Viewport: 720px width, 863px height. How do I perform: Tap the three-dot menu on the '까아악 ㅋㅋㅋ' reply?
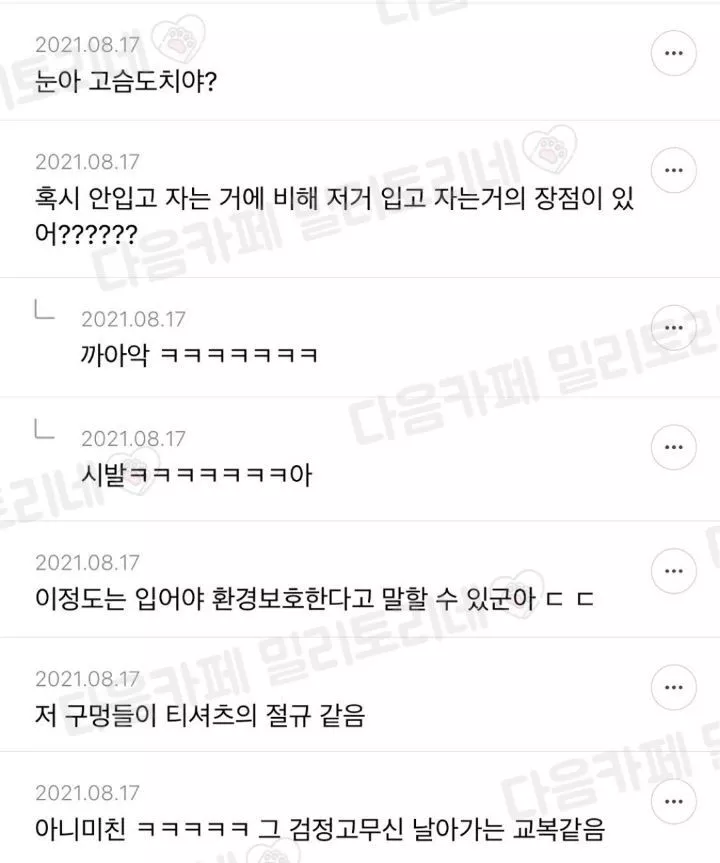tap(673, 326)
